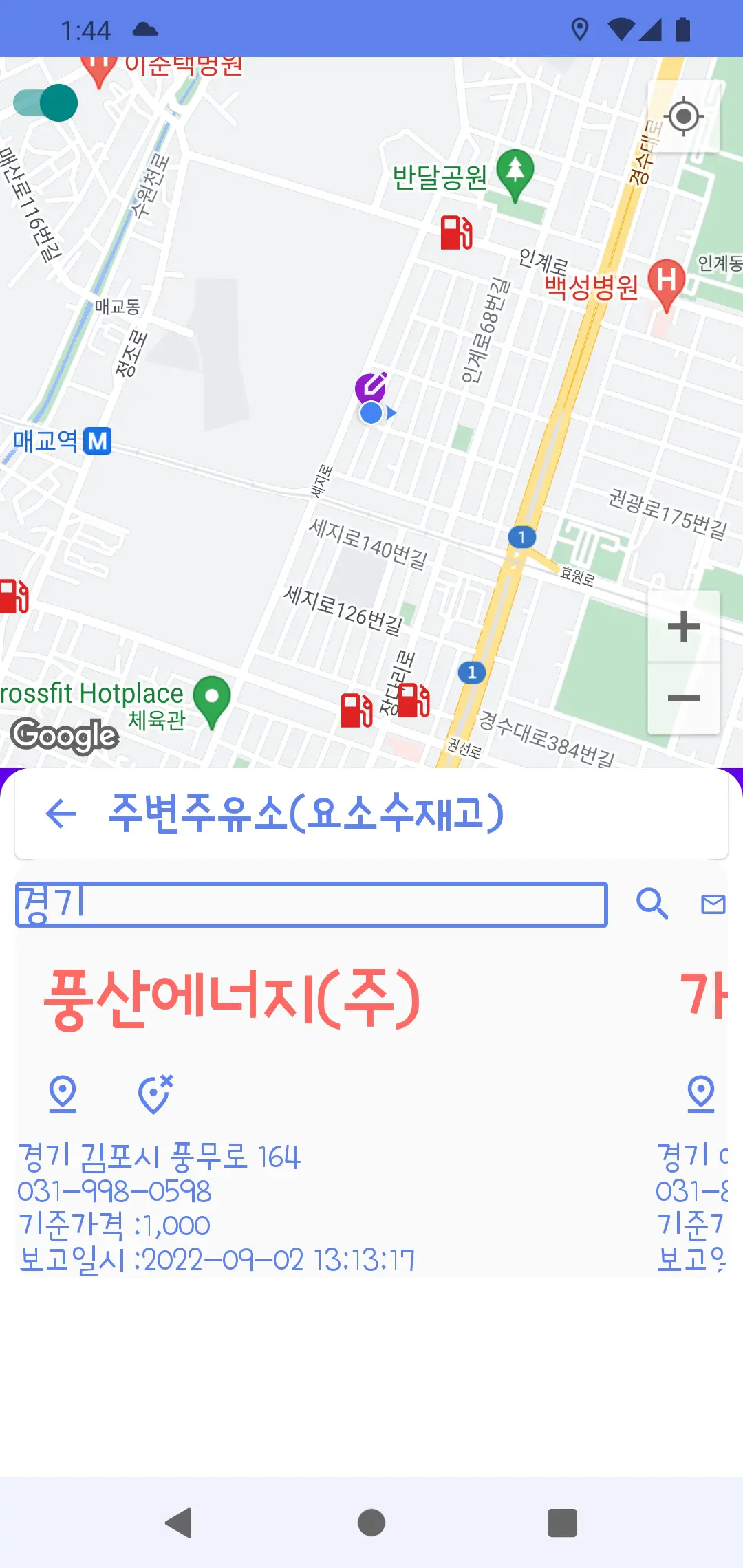743x1568 pixels.
Task: Tap the my-location crosshair on the map
Action: click(x=685, y=117)
